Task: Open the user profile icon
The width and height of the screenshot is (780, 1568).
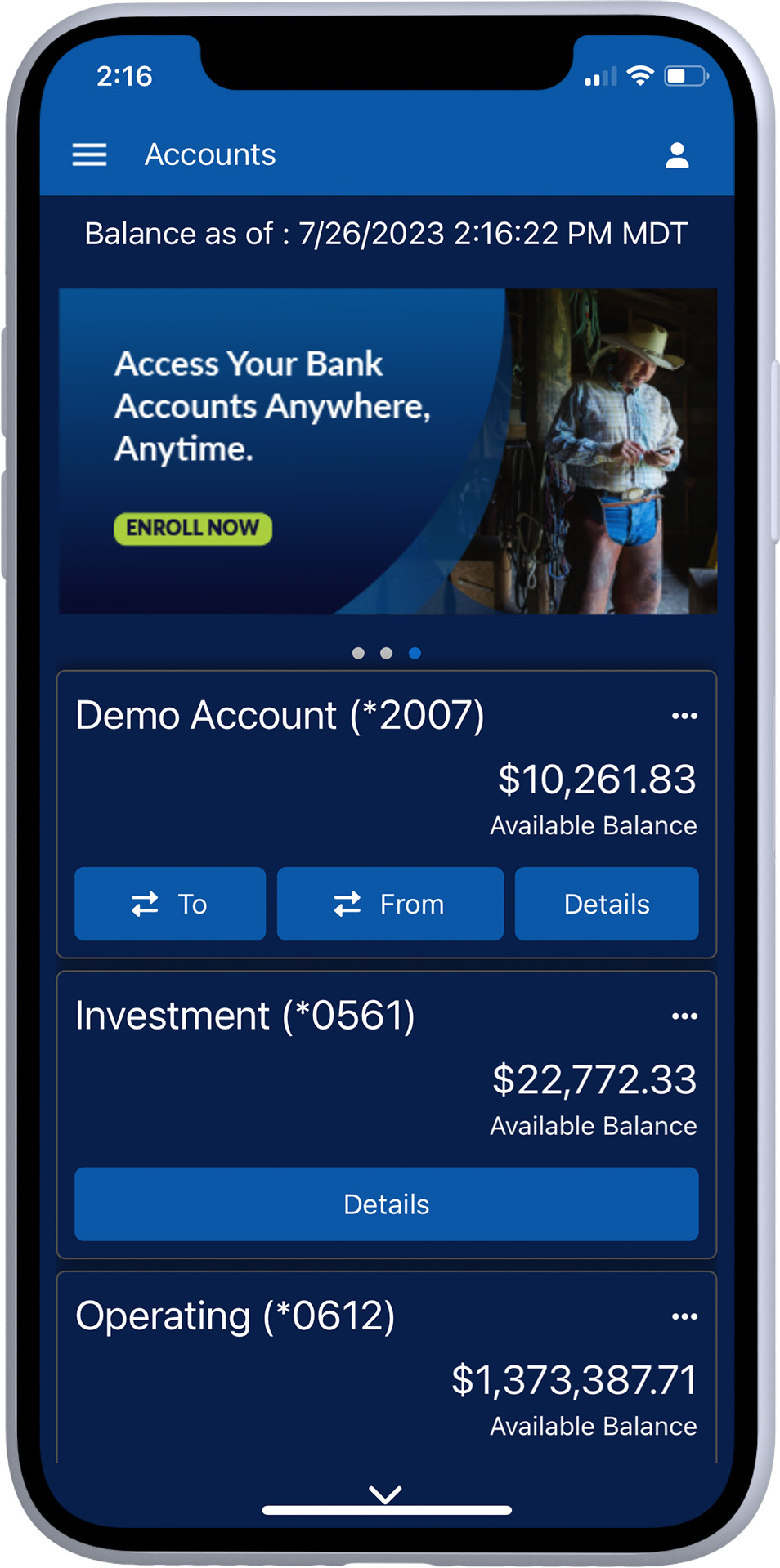Action: [677, 155]
